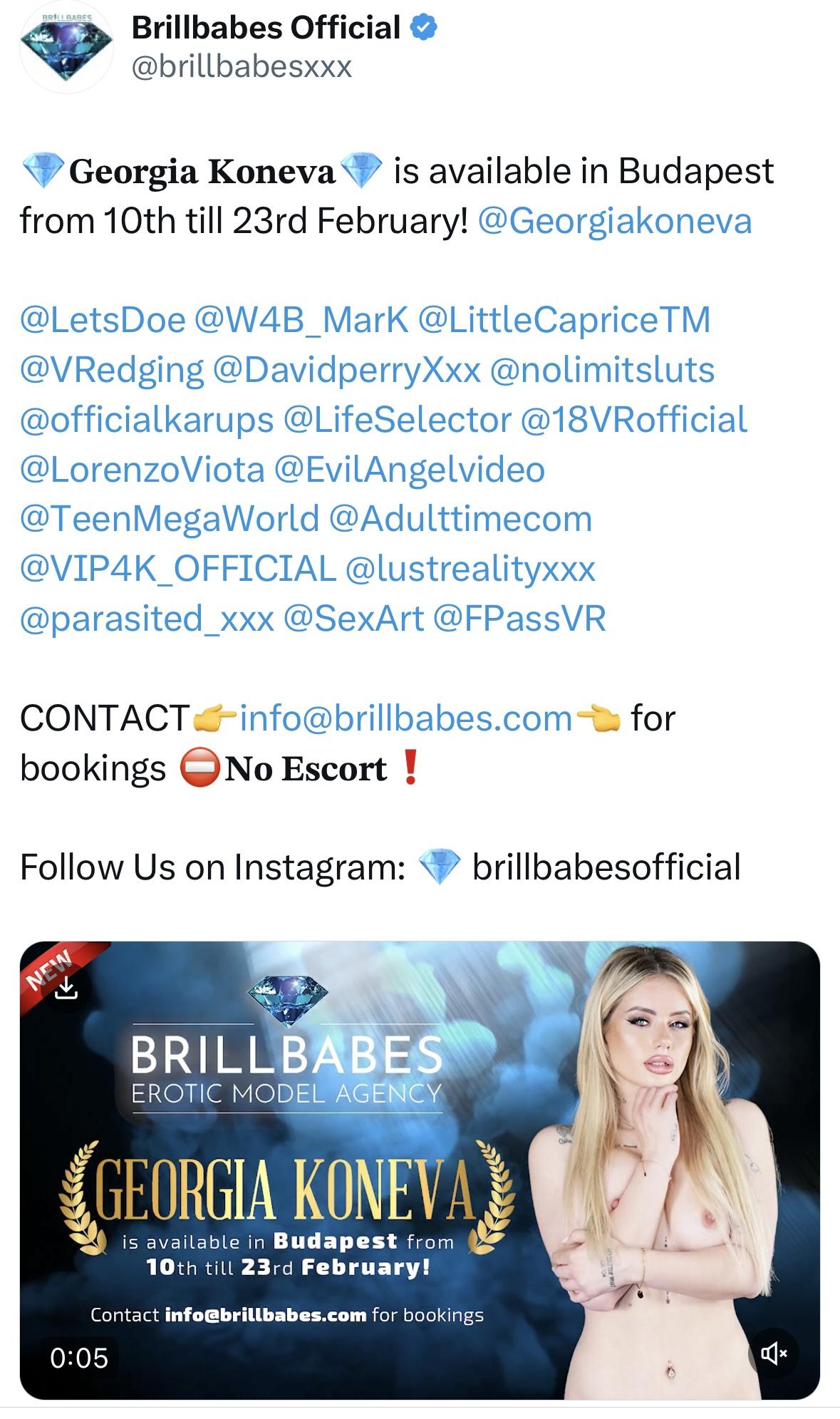Unmute the video with the speaker icon

tap(773, 1353)
